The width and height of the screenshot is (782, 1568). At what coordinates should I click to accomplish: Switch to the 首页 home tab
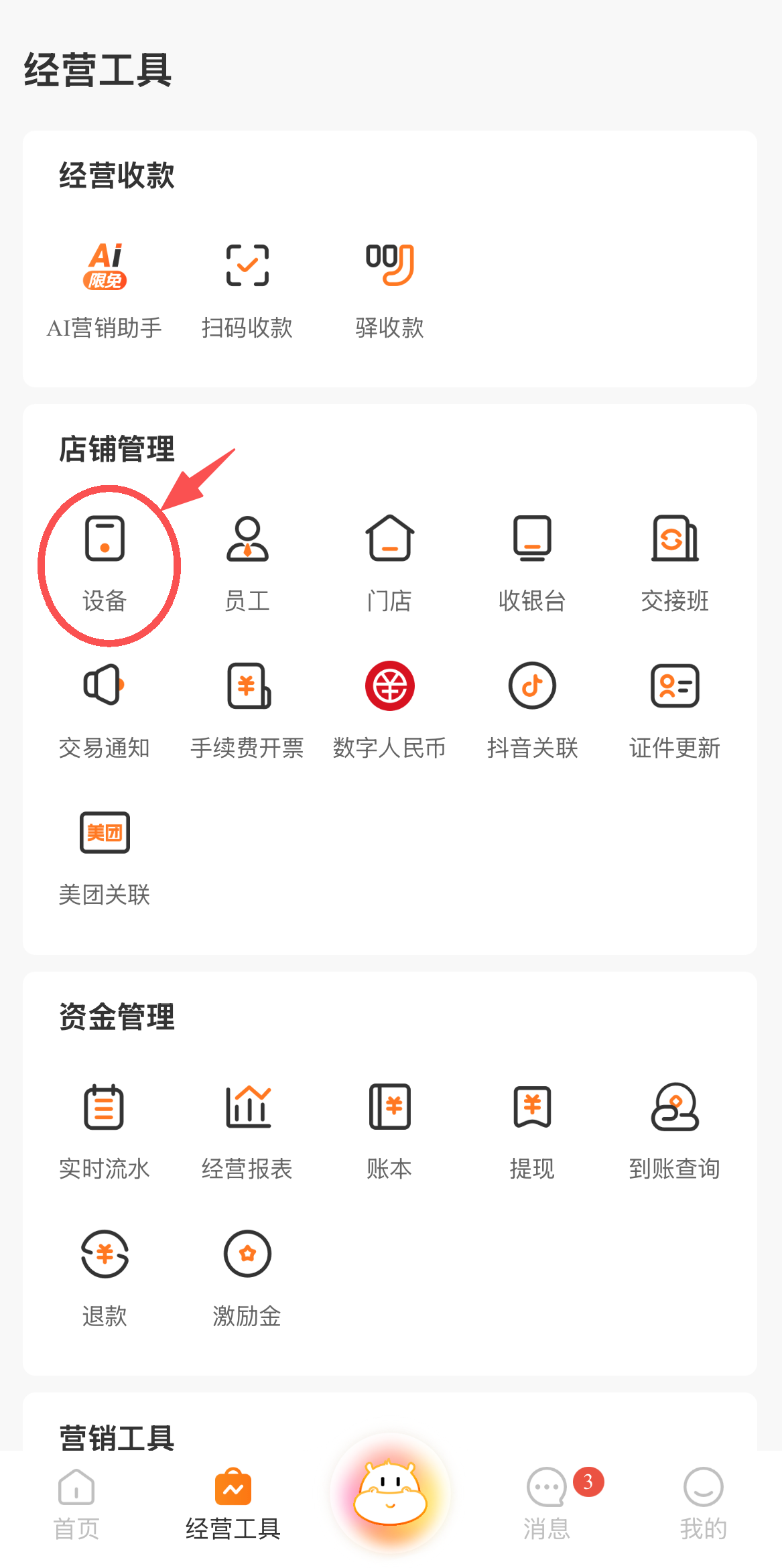[x=76, y=1504]
